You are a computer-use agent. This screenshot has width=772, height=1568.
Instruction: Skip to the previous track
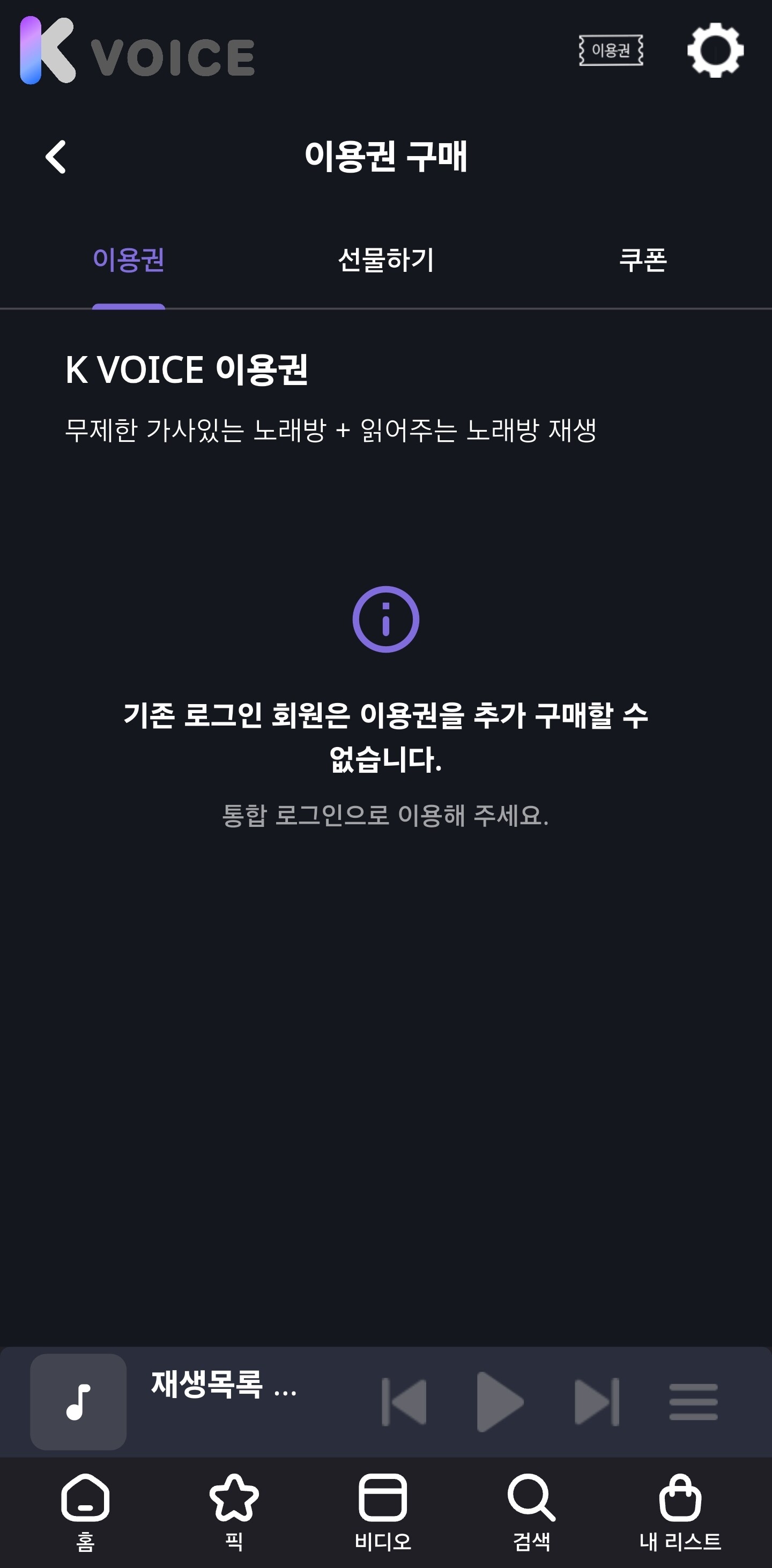tap(404, 1402)
